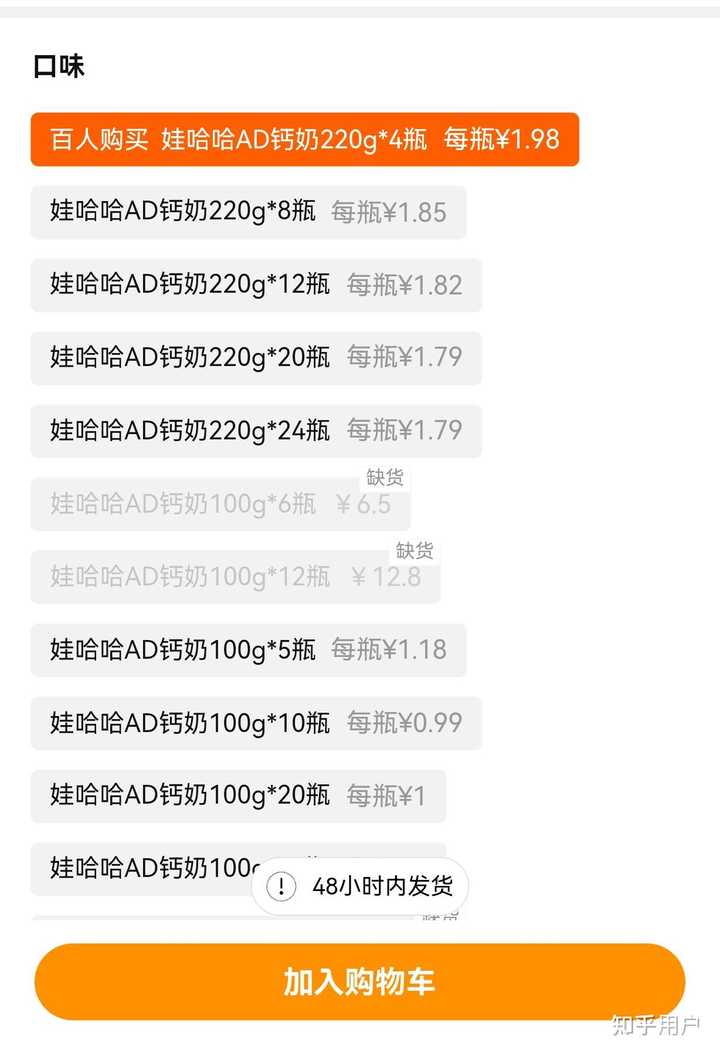This screenshot has width=720, height=1050.
Task: Select the 娃哈哈AD钙奶100g*10瓶 option
Action: pyautogui.click(x=257, y=723)
